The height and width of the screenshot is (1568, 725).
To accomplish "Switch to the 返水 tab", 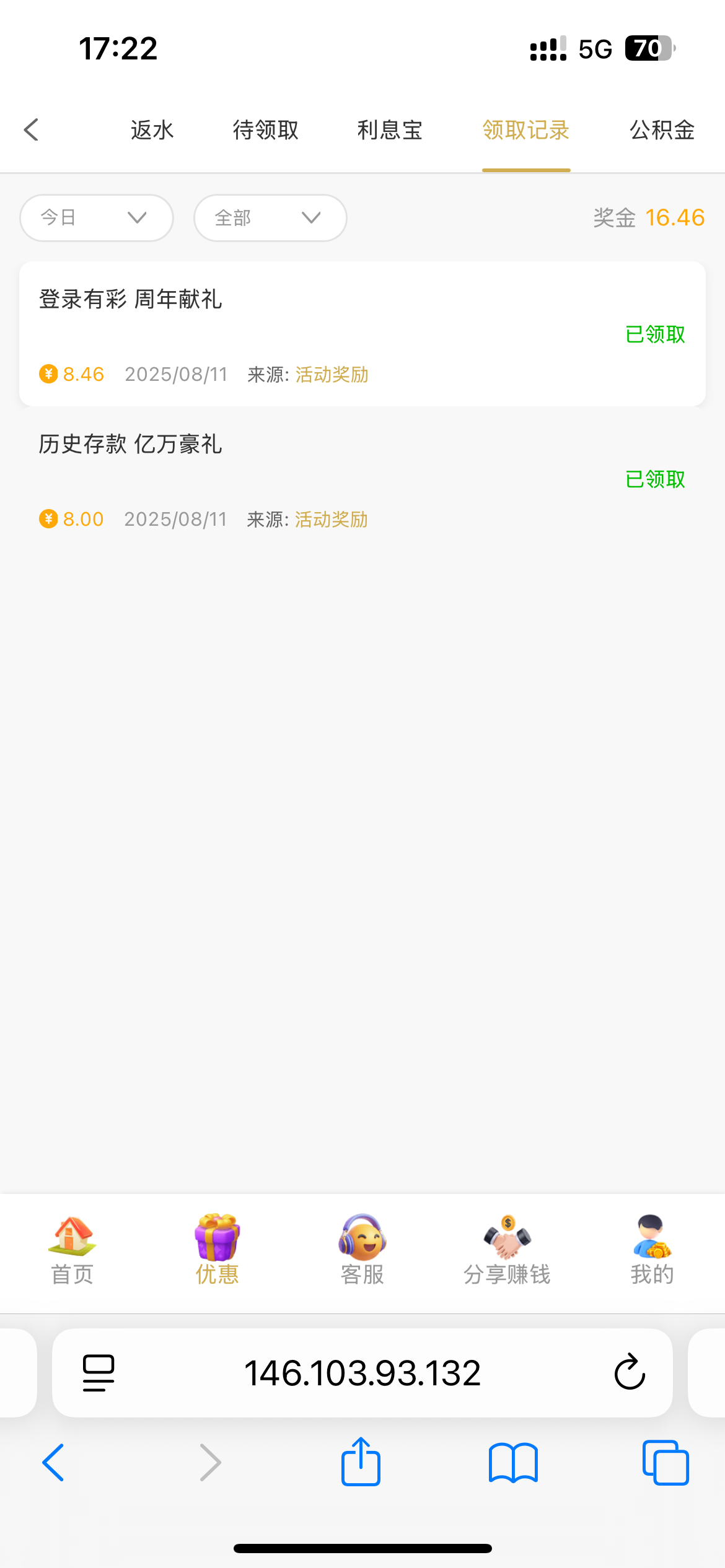I will (152, 130).
